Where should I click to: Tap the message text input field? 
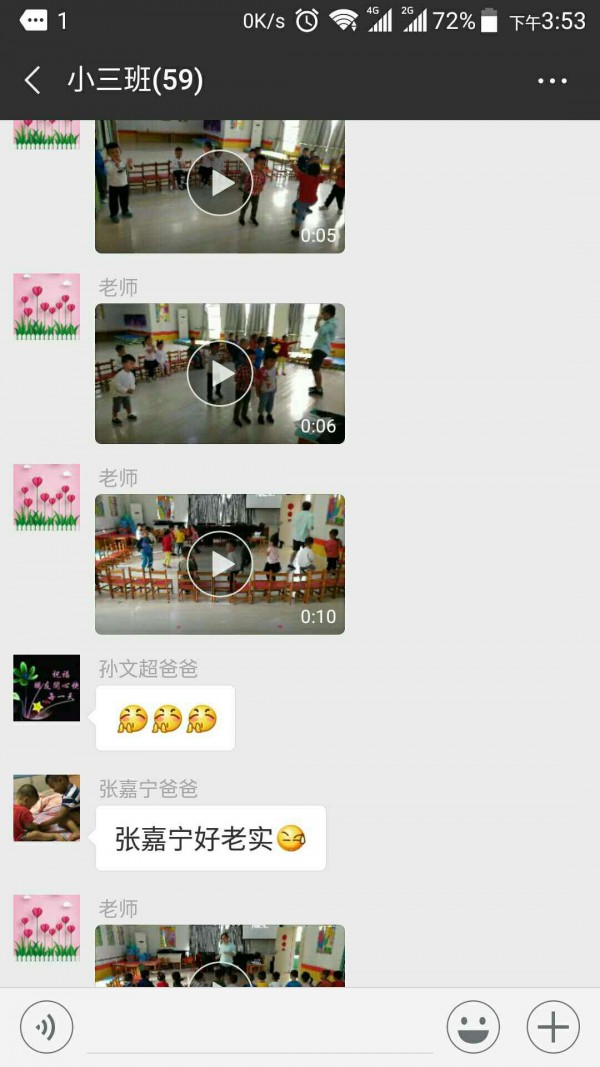(260, 1028)
